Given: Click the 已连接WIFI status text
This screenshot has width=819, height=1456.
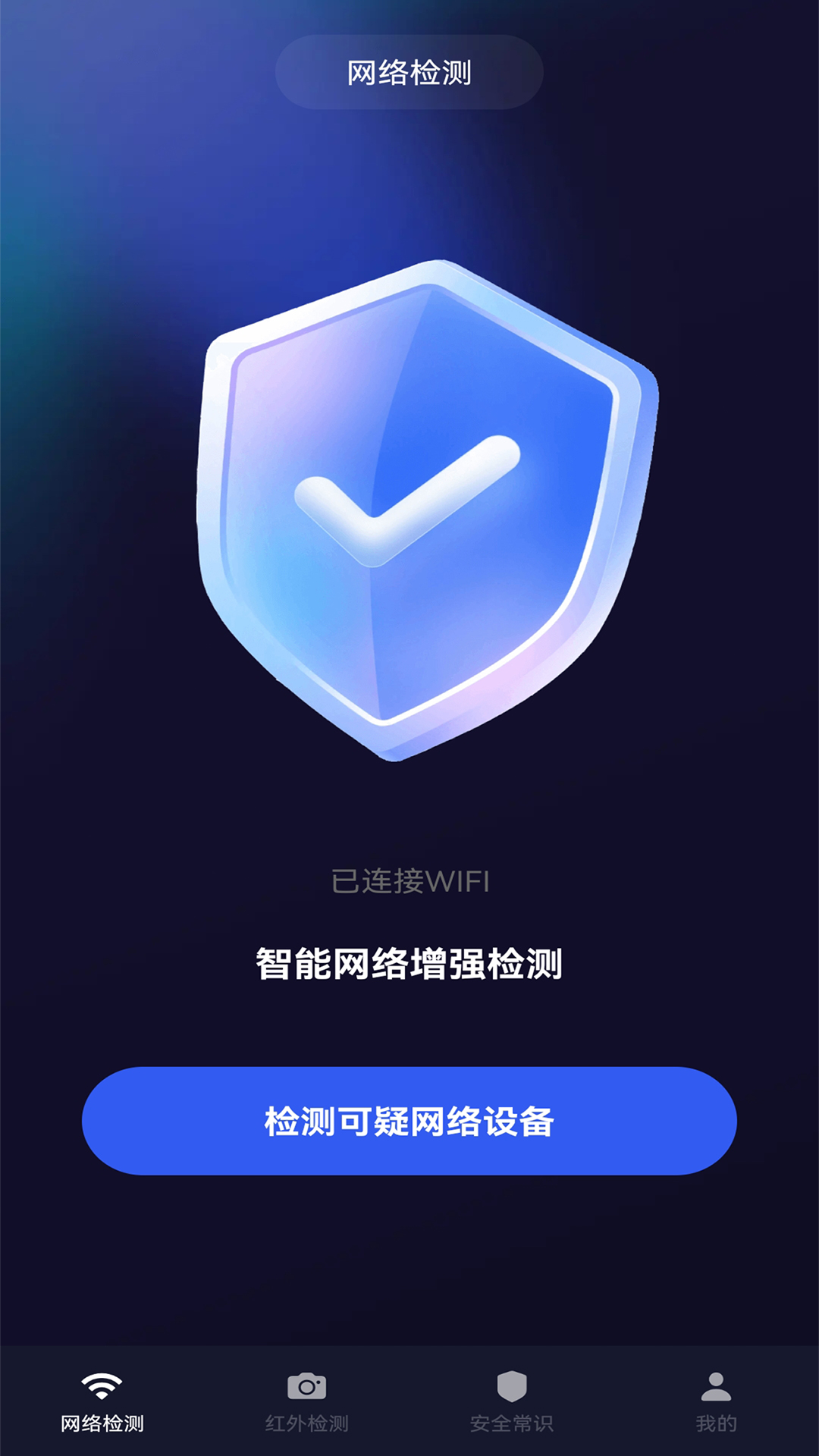Looking at the screenshot, I should [409, 880].
